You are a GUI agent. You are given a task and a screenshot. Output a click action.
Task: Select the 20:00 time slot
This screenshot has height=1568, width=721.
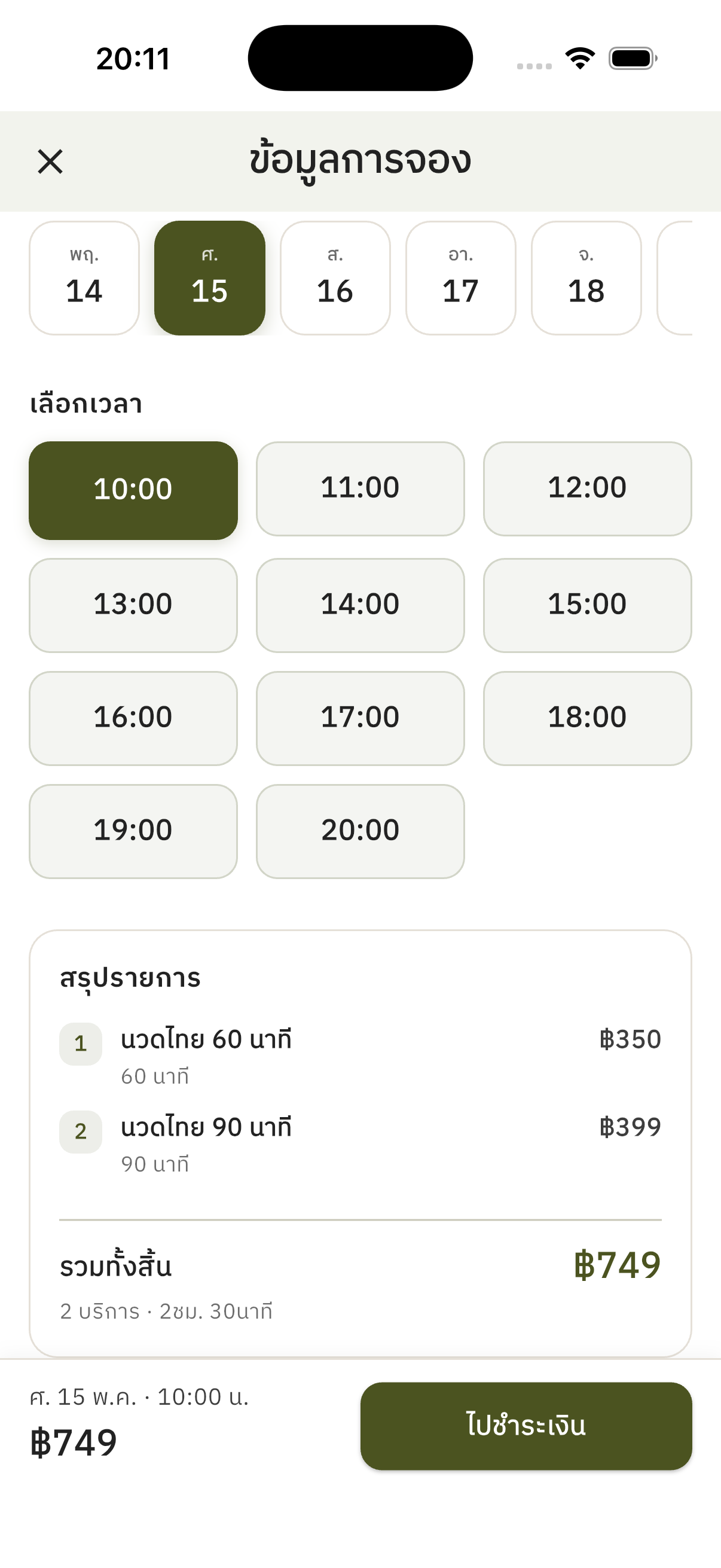coord(360,831)
